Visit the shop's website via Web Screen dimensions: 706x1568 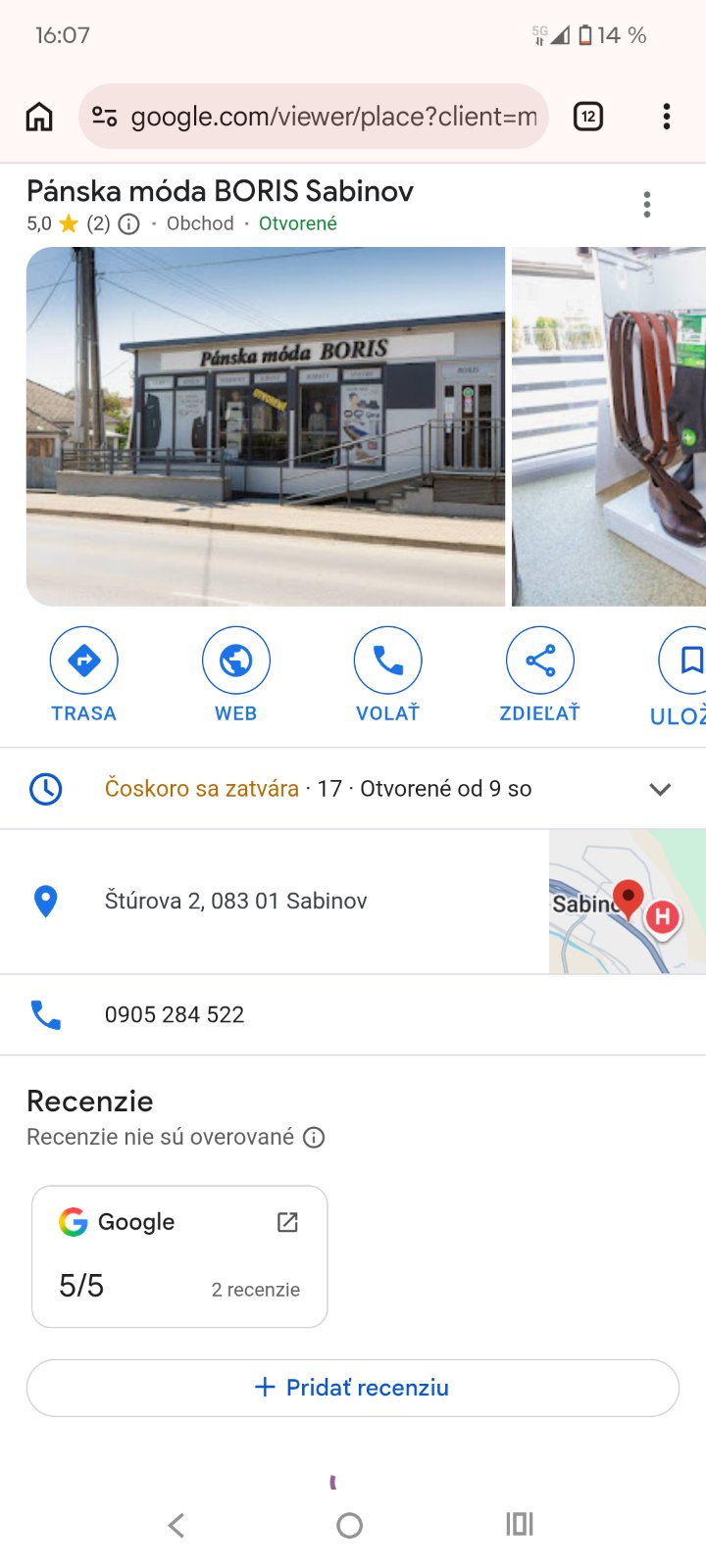[235, 675]
